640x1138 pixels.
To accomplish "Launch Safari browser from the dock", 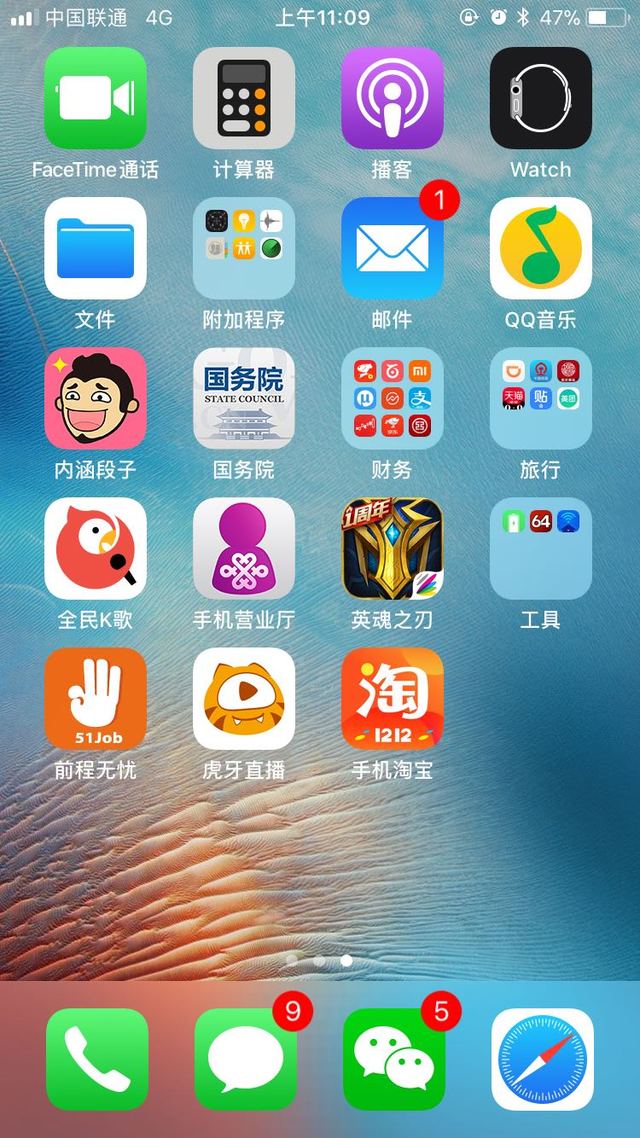I will pos(542,1059).
